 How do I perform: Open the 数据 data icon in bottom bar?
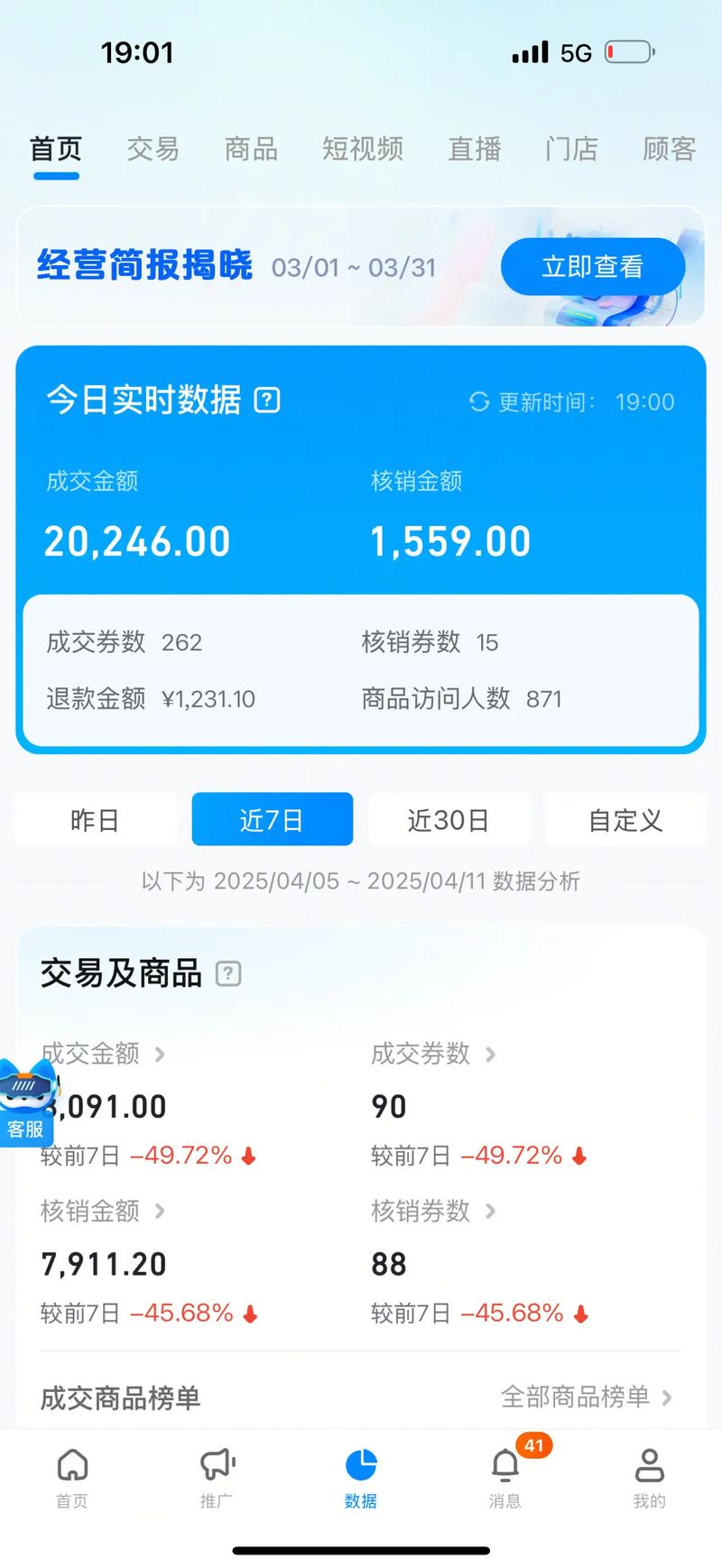point(361,1468)
